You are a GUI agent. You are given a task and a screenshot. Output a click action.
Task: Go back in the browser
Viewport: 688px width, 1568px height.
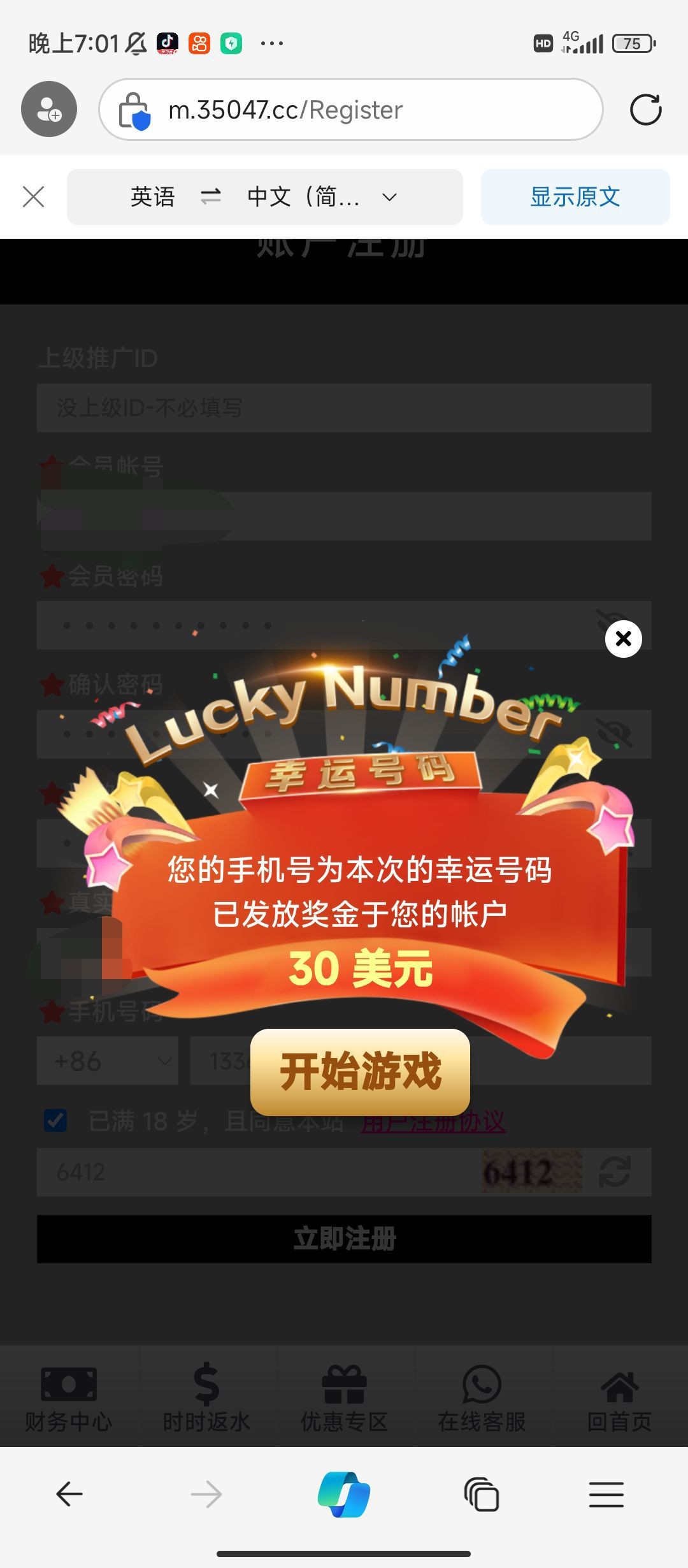point(69,1494)
